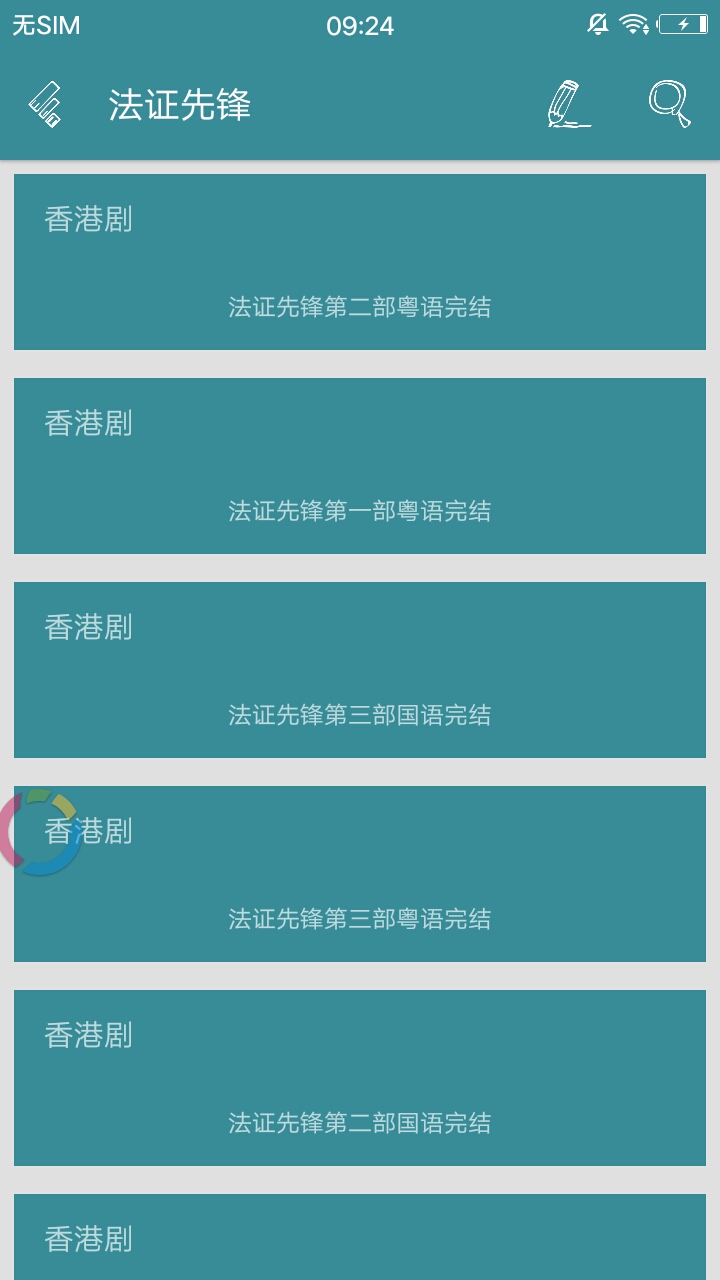Tap the ruler icon beside the title
This screenshot has width=720, height=1280.
(46, 104)
